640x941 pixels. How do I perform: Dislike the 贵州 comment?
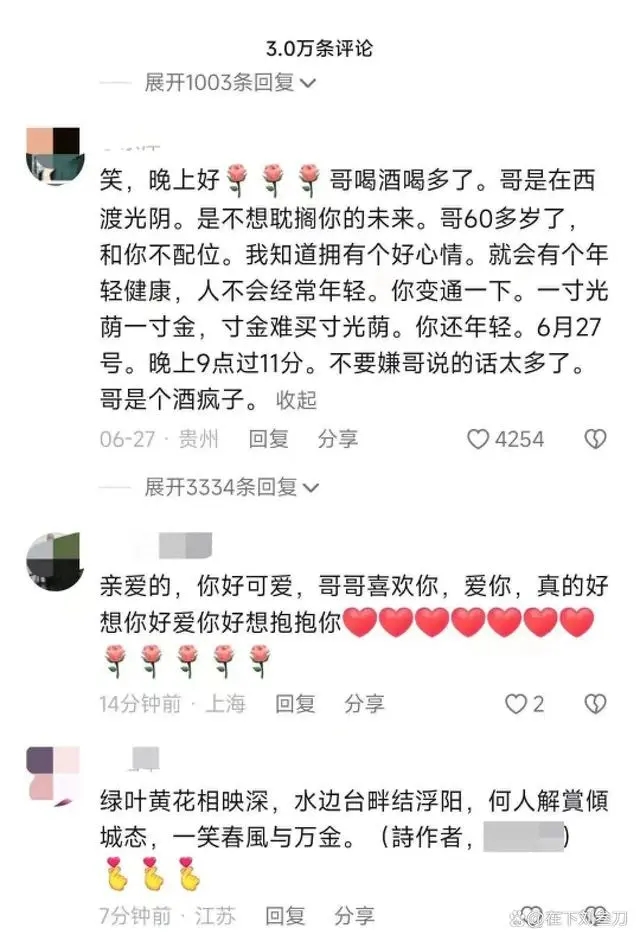[595, 439]
